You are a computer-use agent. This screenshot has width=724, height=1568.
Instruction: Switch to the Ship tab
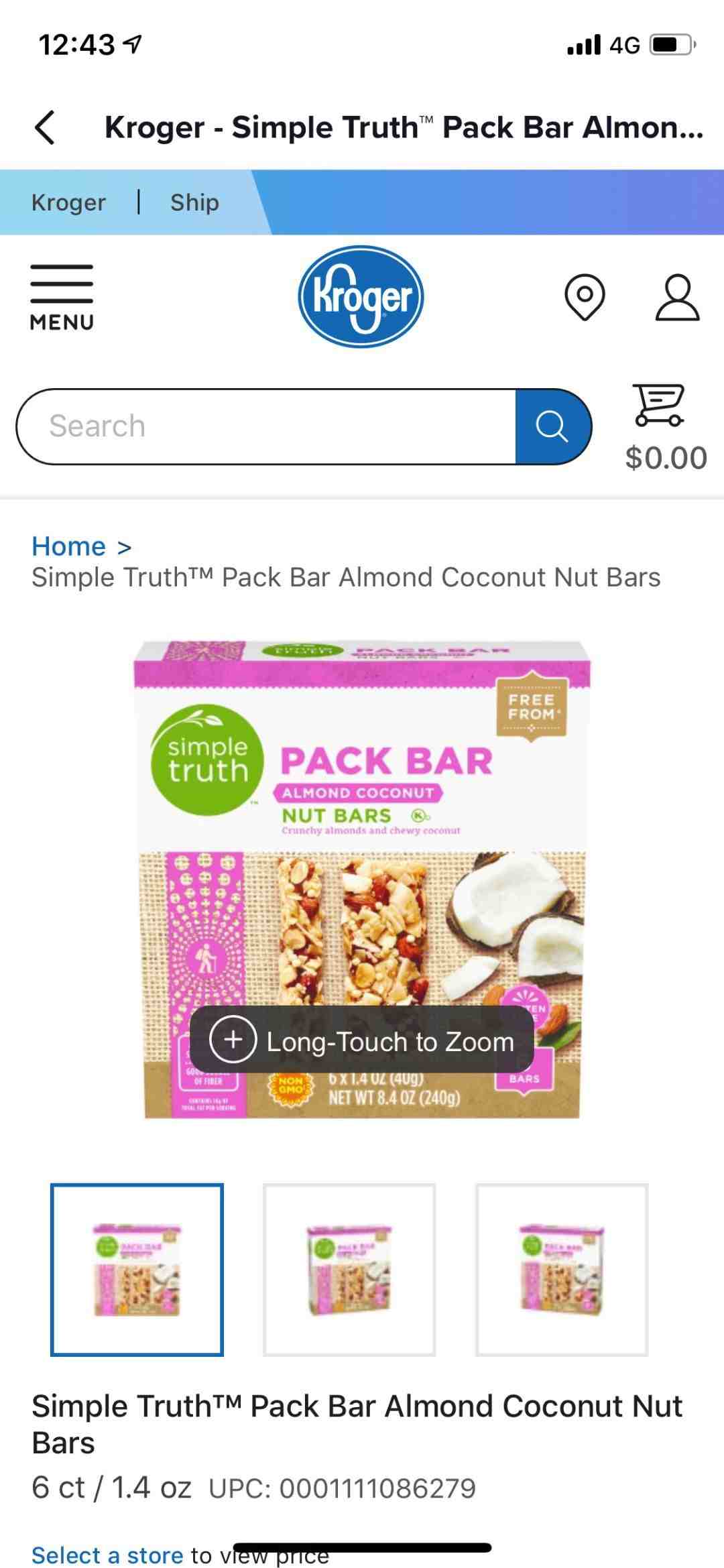[x=194, y=202]
